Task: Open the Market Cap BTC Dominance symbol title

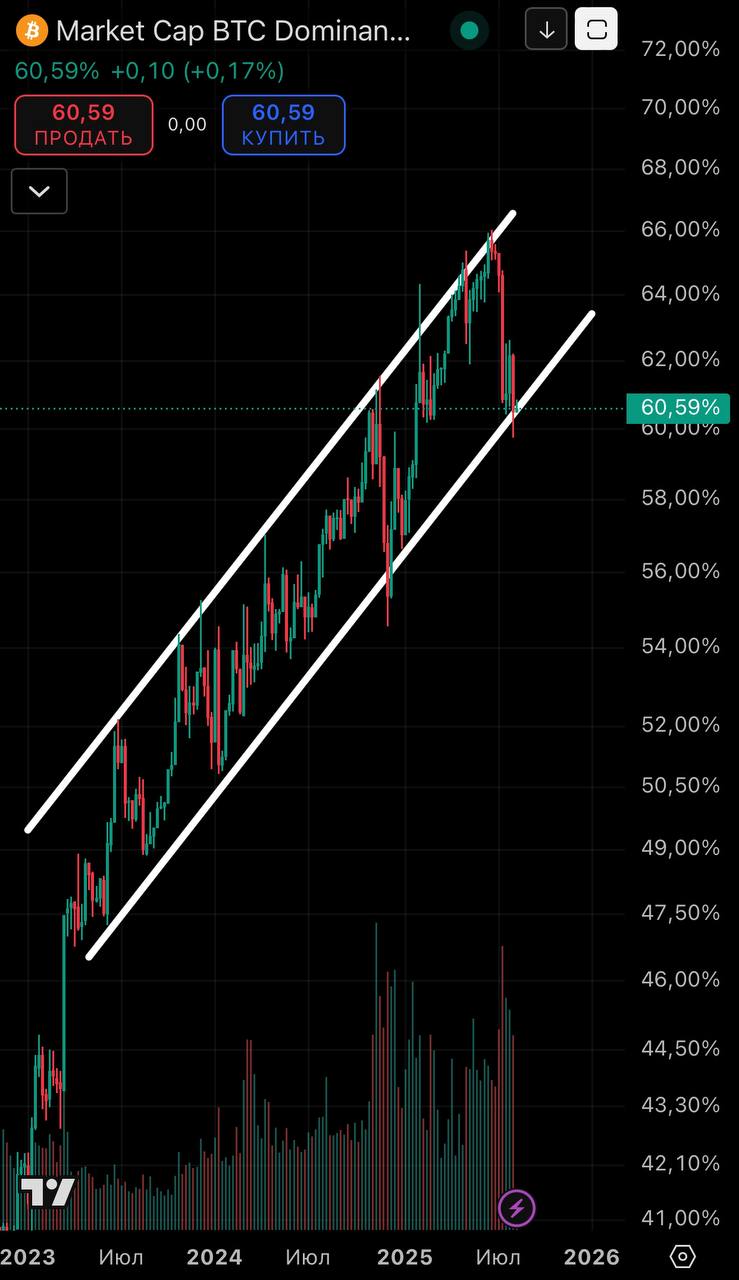Action: pos(232,31)
